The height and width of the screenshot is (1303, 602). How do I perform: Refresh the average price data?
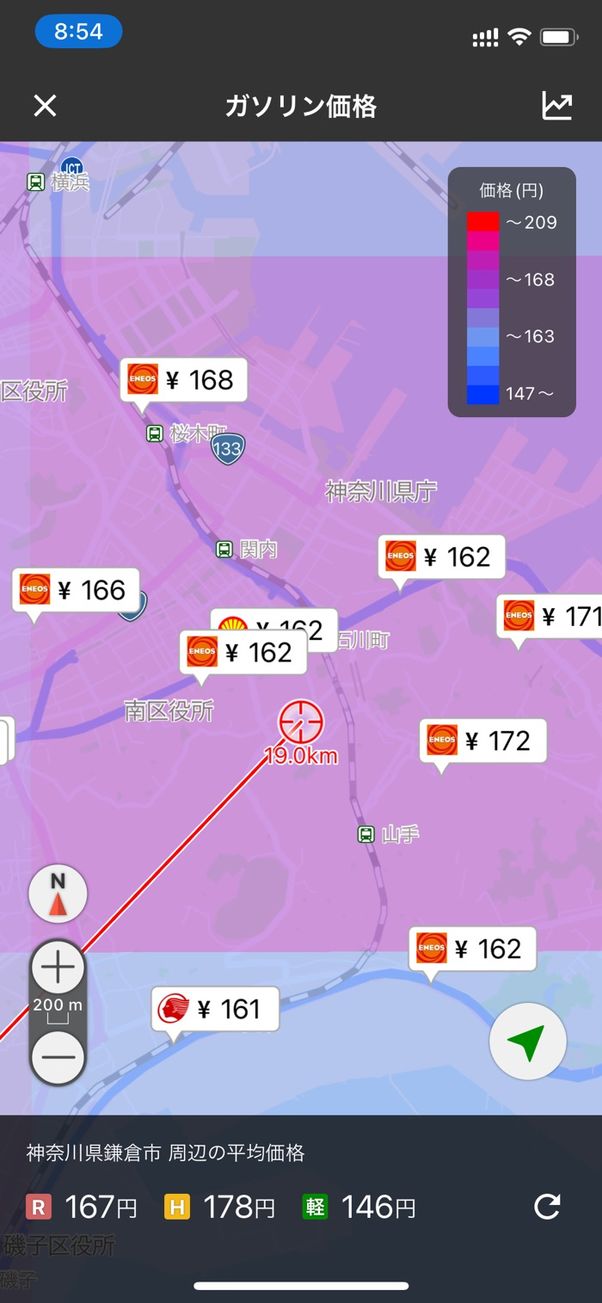[x=547, y=1207]
